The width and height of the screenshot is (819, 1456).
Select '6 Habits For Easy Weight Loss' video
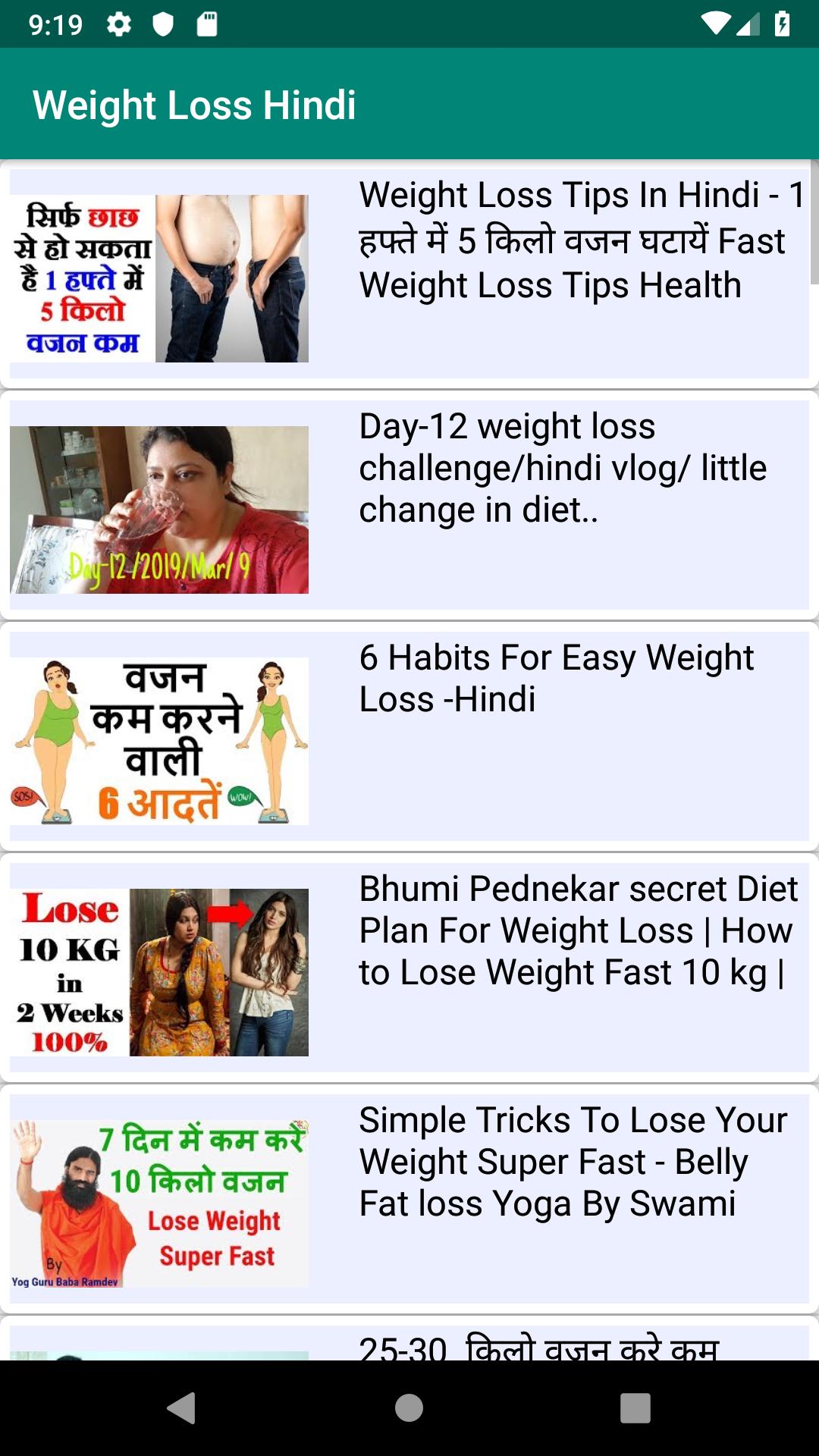point(409,736)
